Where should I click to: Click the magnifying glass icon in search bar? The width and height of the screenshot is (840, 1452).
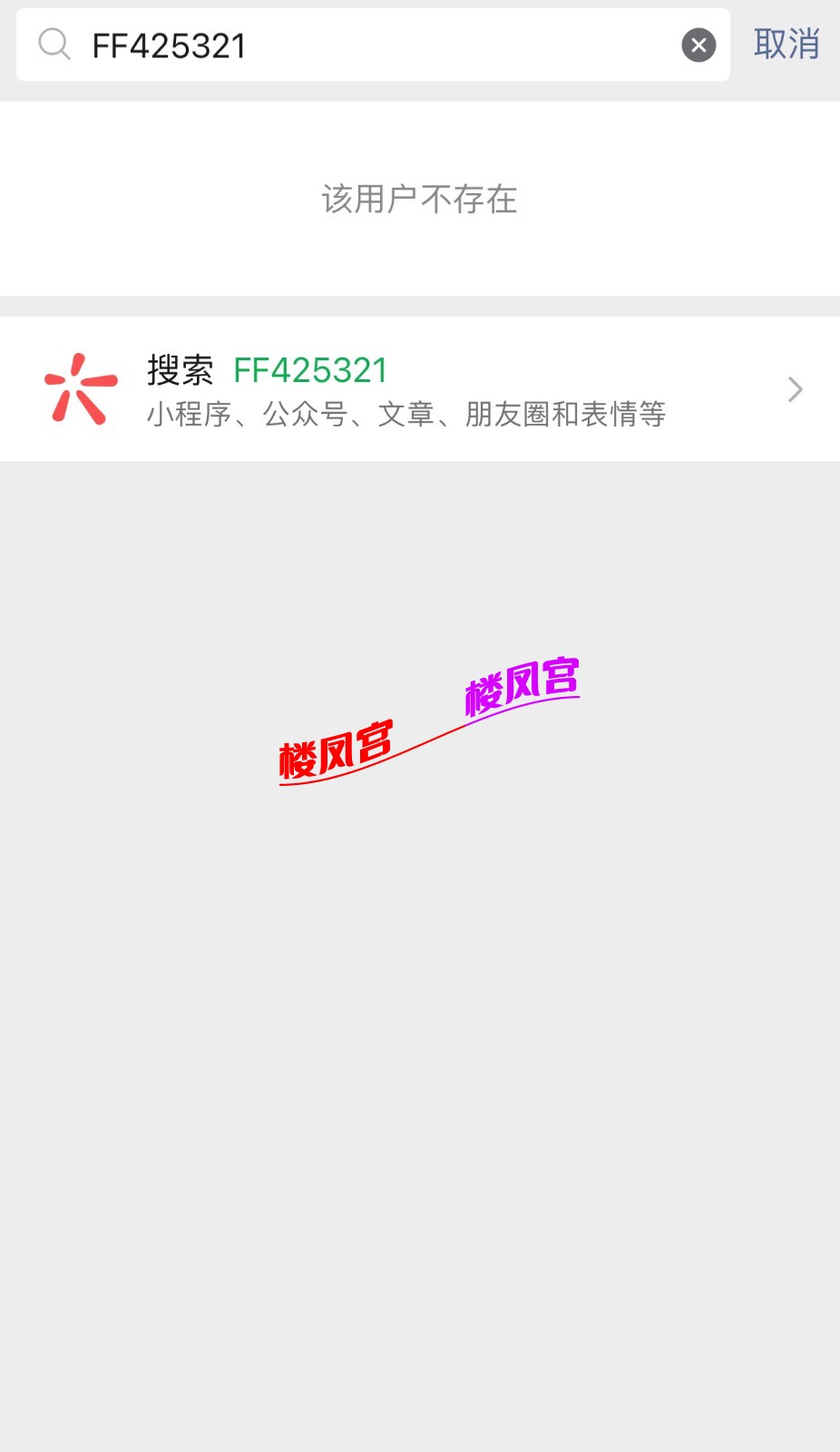pos(54,44)
